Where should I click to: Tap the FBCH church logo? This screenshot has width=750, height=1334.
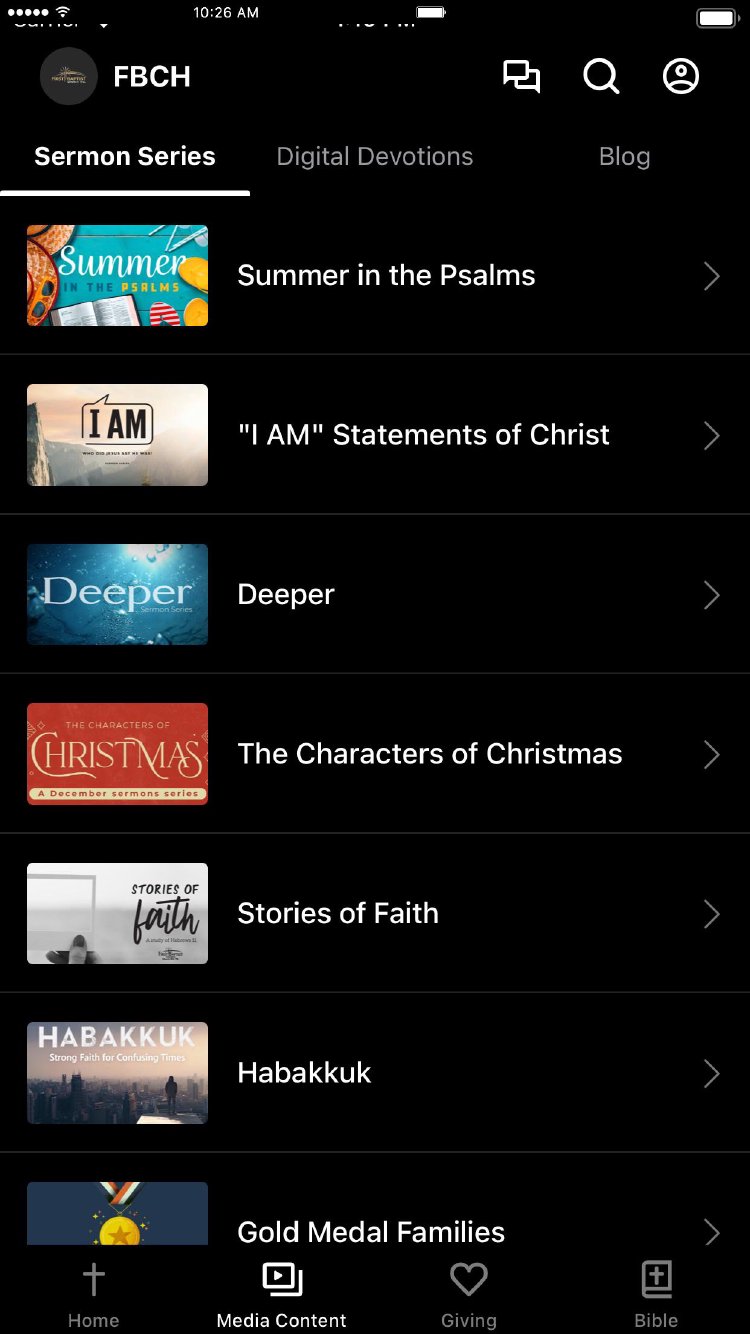click(x=69, y=76)
